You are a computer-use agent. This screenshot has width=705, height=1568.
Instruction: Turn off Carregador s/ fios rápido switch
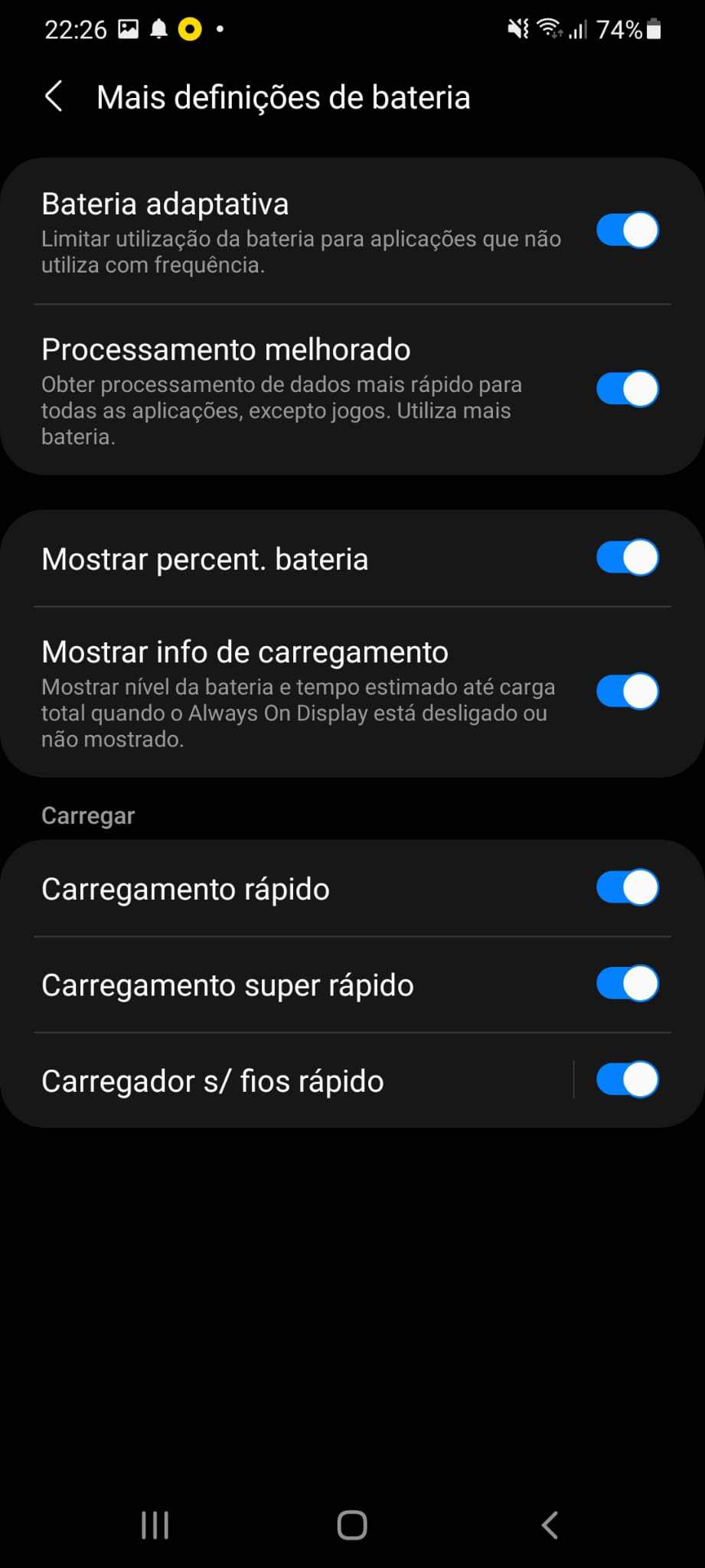[628, 1080]
